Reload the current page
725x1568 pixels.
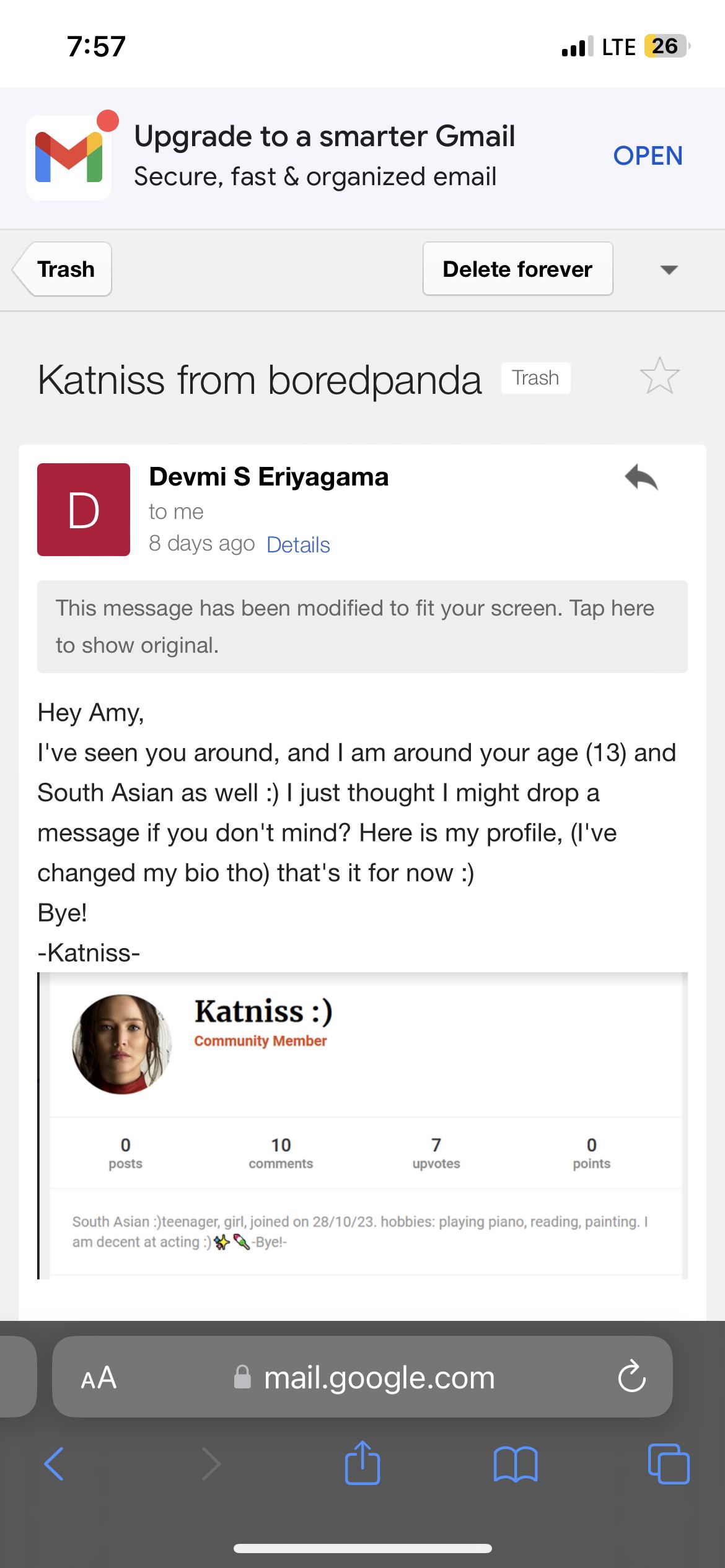[632, 1377]
